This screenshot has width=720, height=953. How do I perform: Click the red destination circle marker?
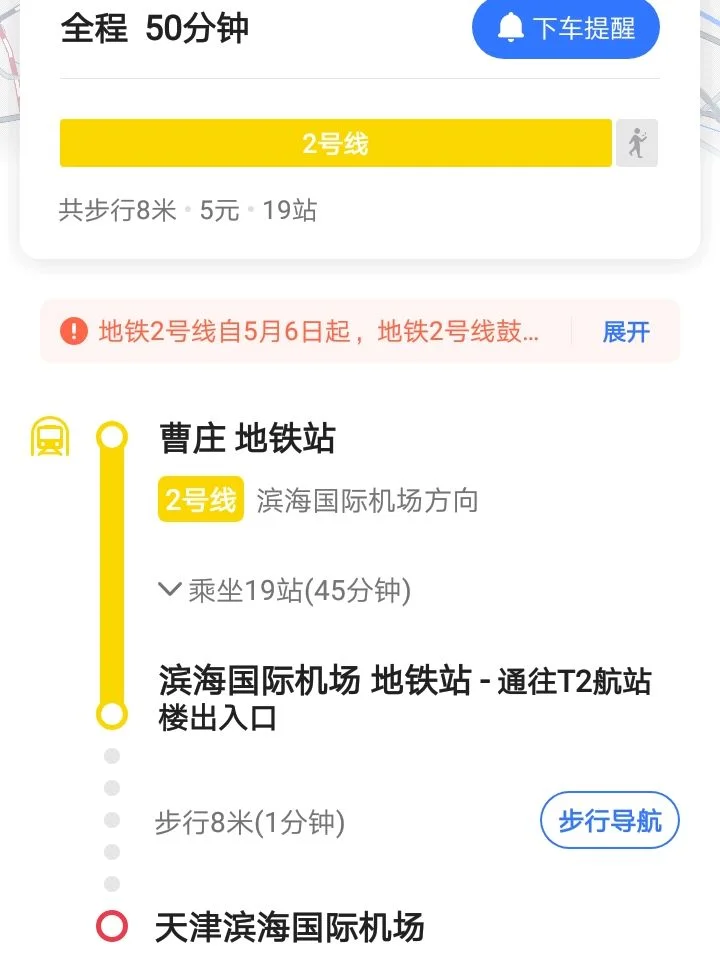pos(109,925)
